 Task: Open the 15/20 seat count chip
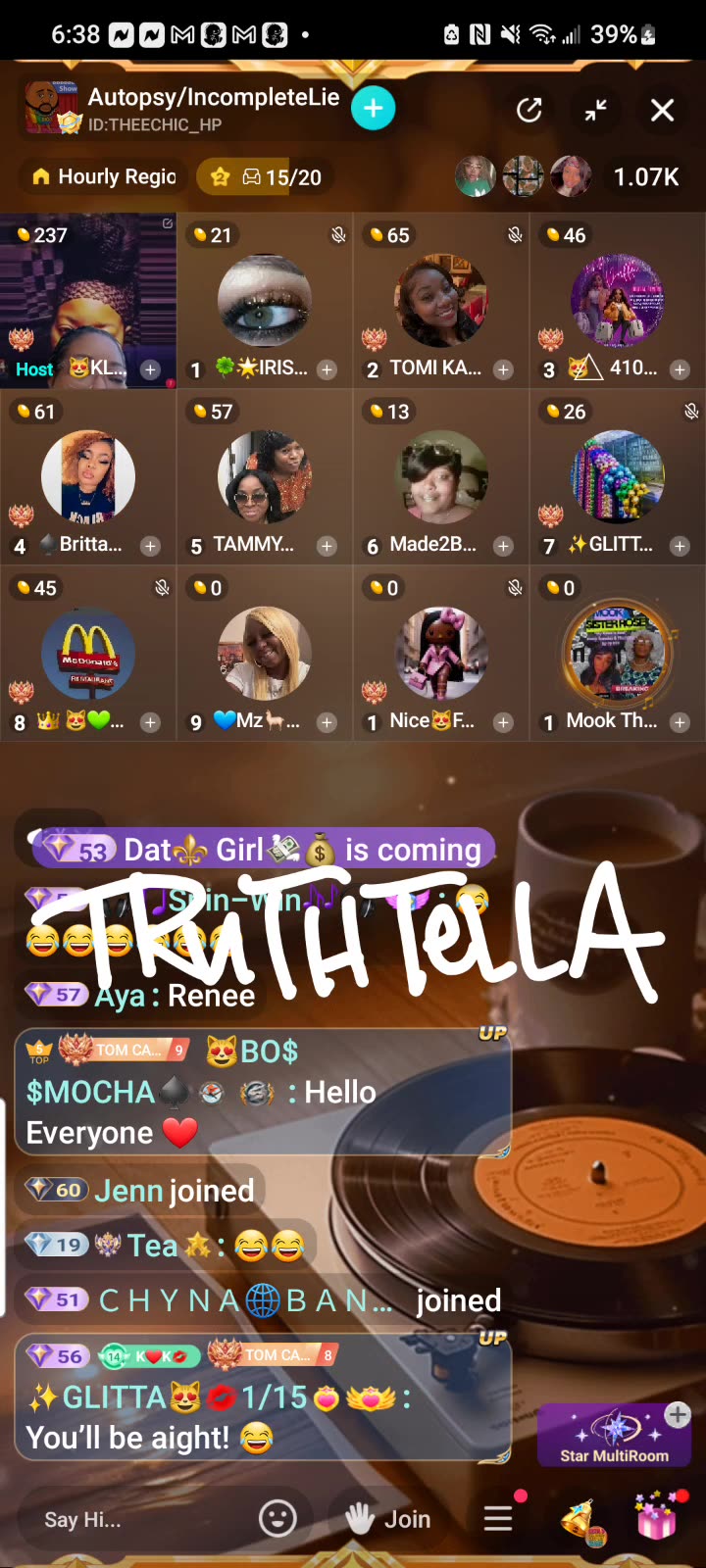(x=267, y=177)
